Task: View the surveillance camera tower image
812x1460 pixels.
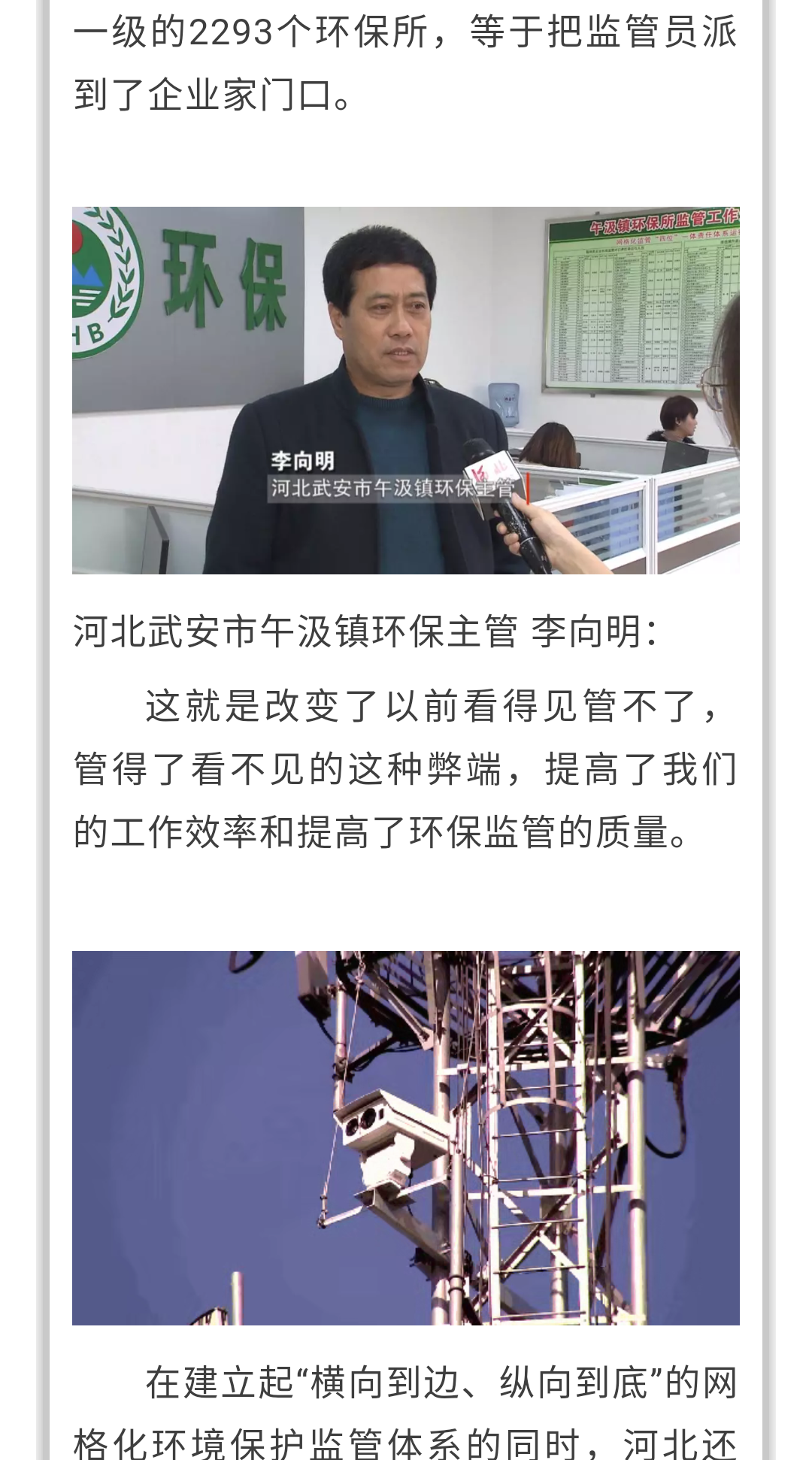Action: (406, 1137)
